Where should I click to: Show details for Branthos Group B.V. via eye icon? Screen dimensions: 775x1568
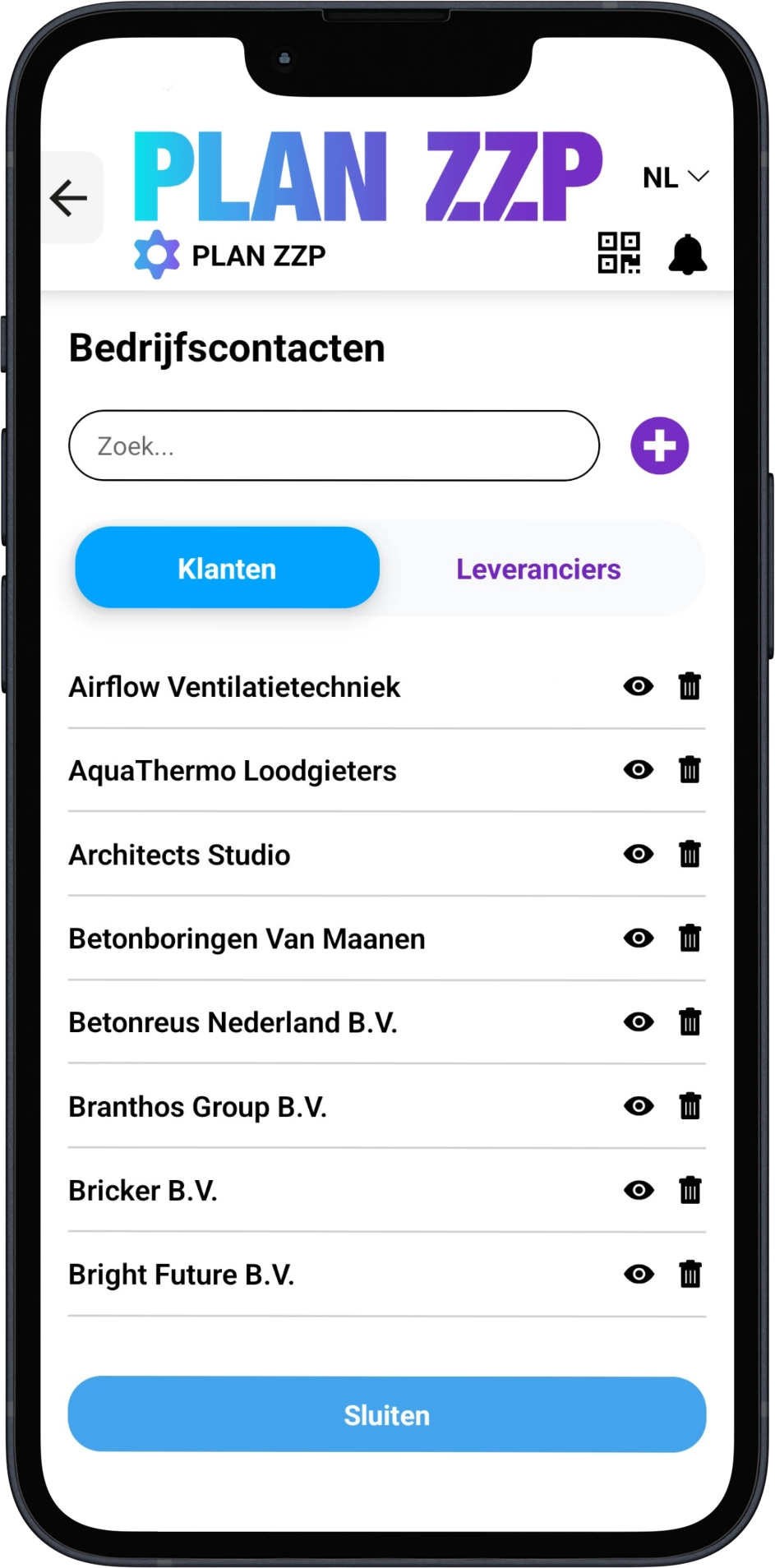pos(639,1106)
